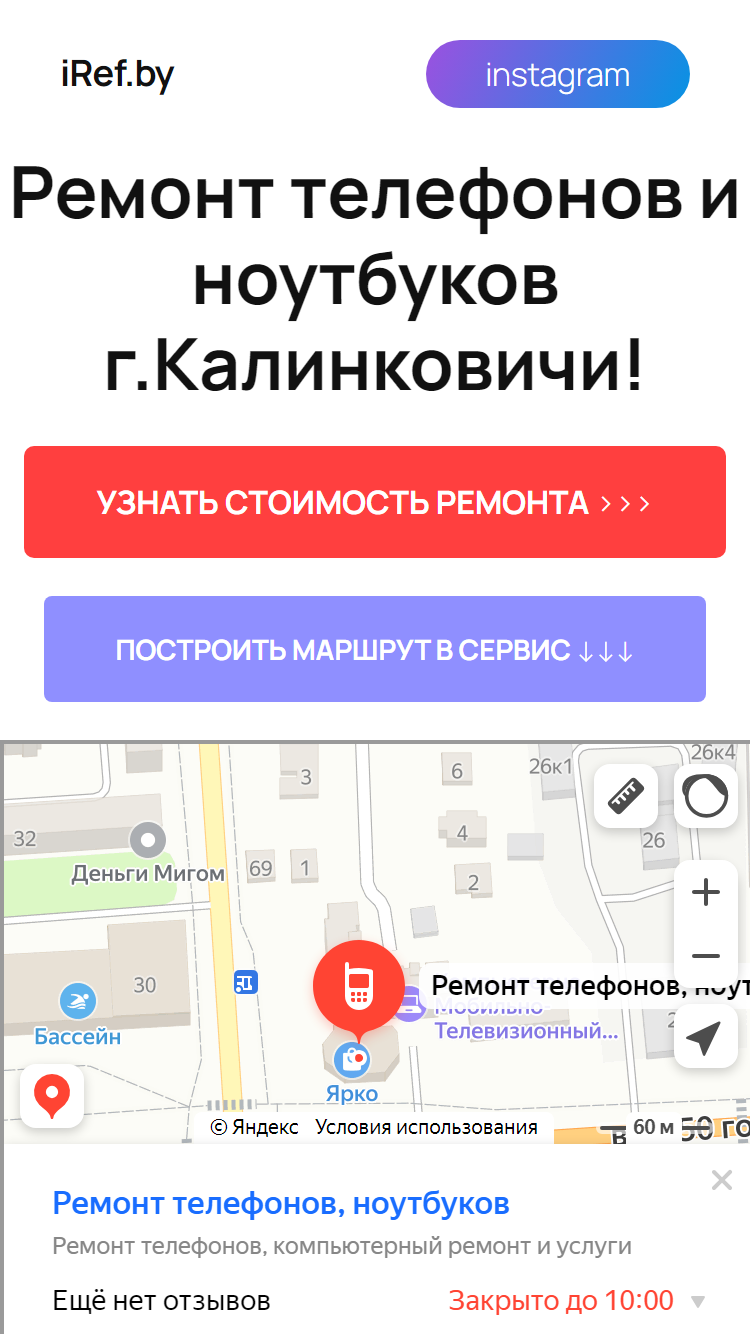The height and width of the screenshot is (1334, 750).
Task: Tap ПОСТРОИТЬ МАРШРУТ В СЕРВИС button
Action: [x=375, y=649]
